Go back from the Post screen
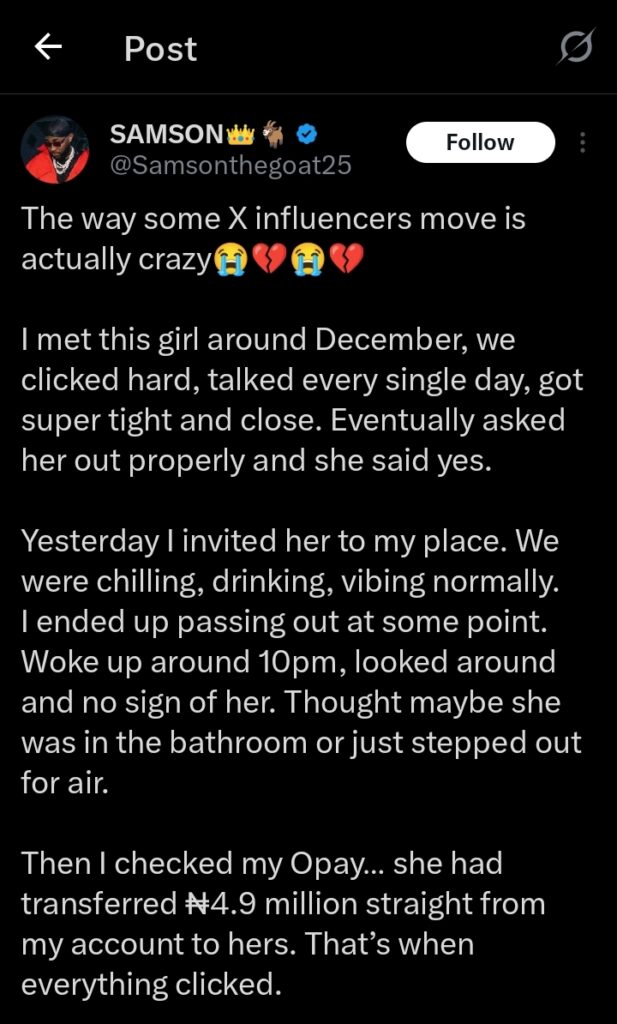This screenshot has height=1024, width=617. (x=48, y=47)
